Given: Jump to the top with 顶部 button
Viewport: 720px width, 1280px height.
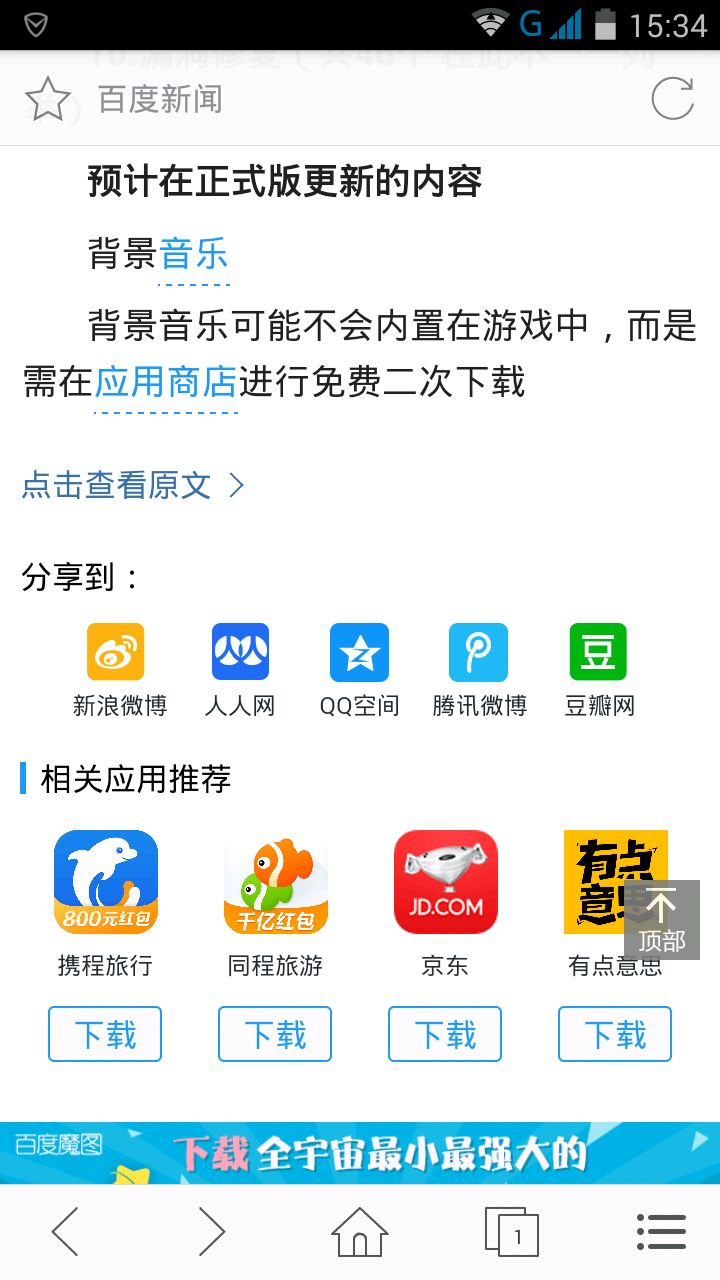Looking at the screenshot, I should click(662, 920).
